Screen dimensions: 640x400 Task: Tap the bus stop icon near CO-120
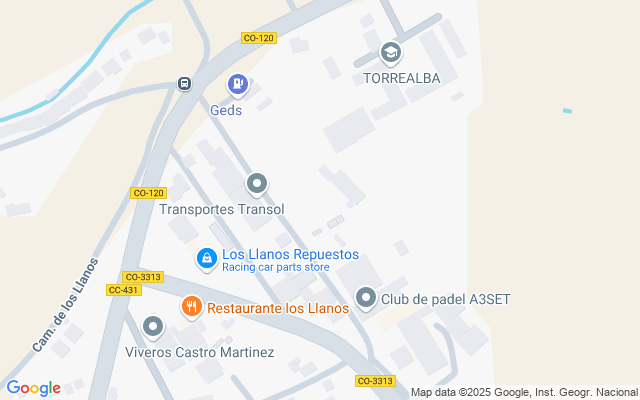[x=184, y=84]
